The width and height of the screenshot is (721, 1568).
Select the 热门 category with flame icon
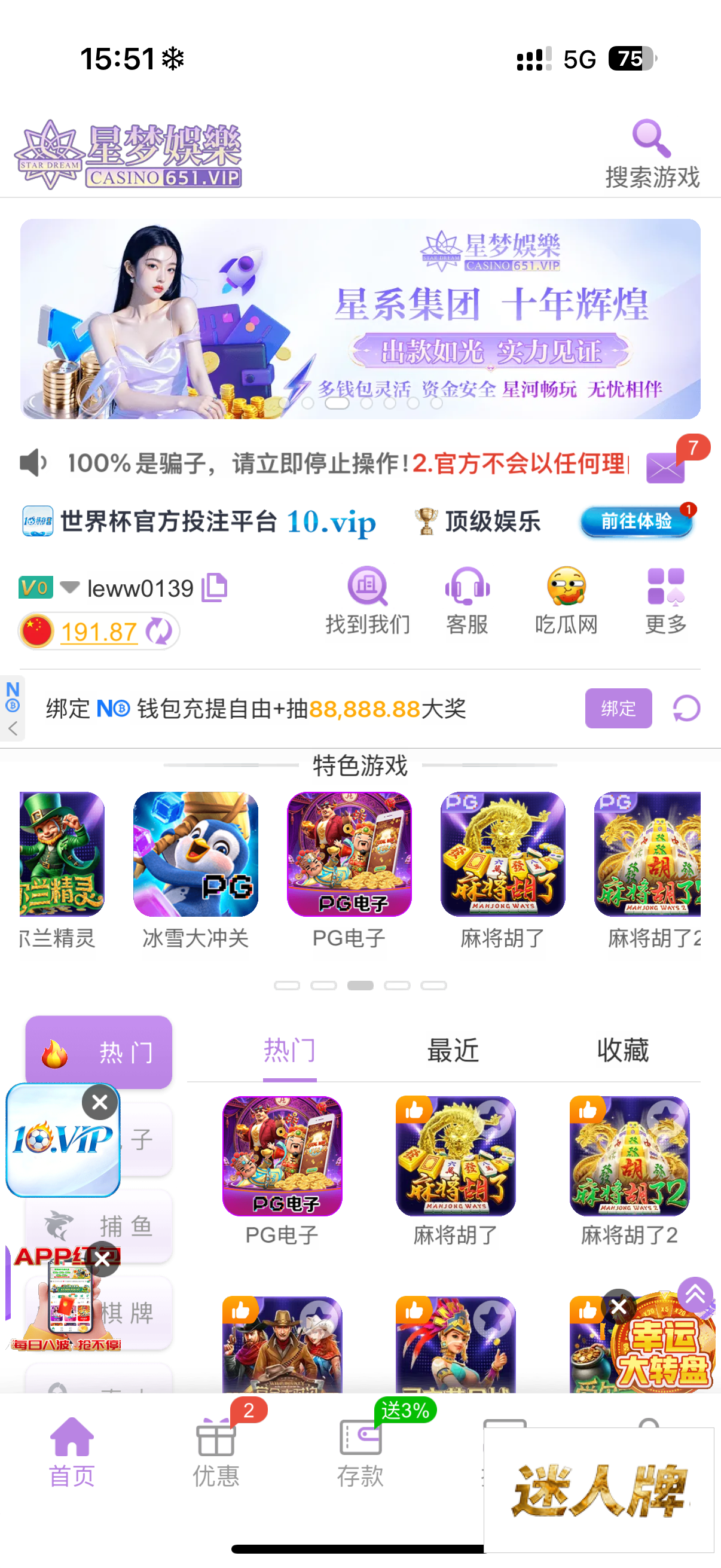(x=99, y=1052)
